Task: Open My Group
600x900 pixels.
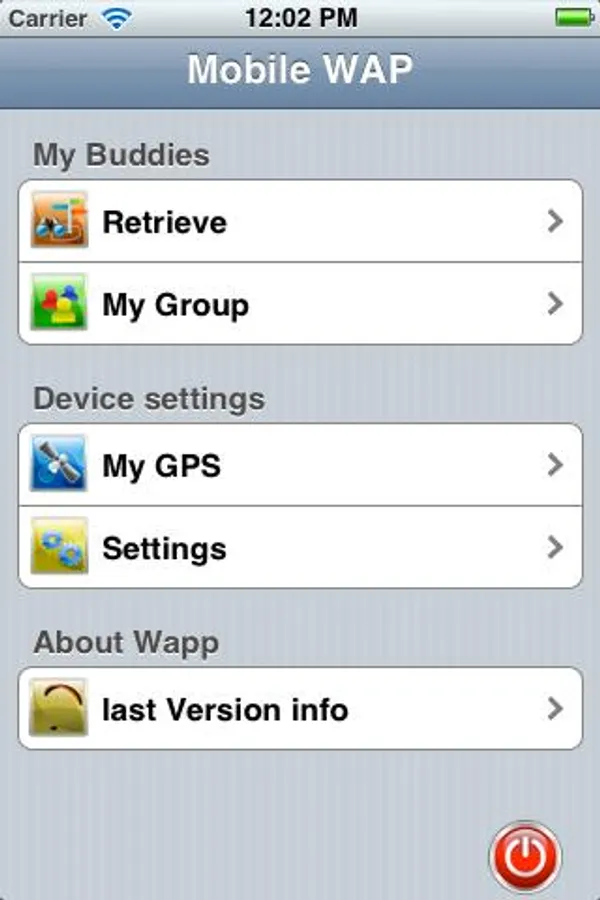Action: pos(300,304)
